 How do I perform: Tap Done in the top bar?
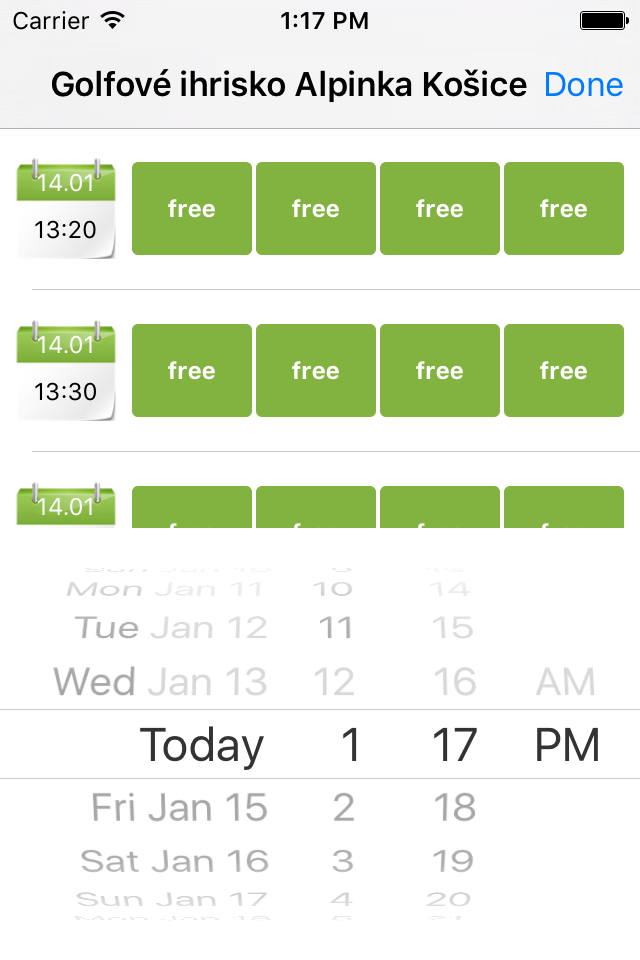tap(583, 85)
